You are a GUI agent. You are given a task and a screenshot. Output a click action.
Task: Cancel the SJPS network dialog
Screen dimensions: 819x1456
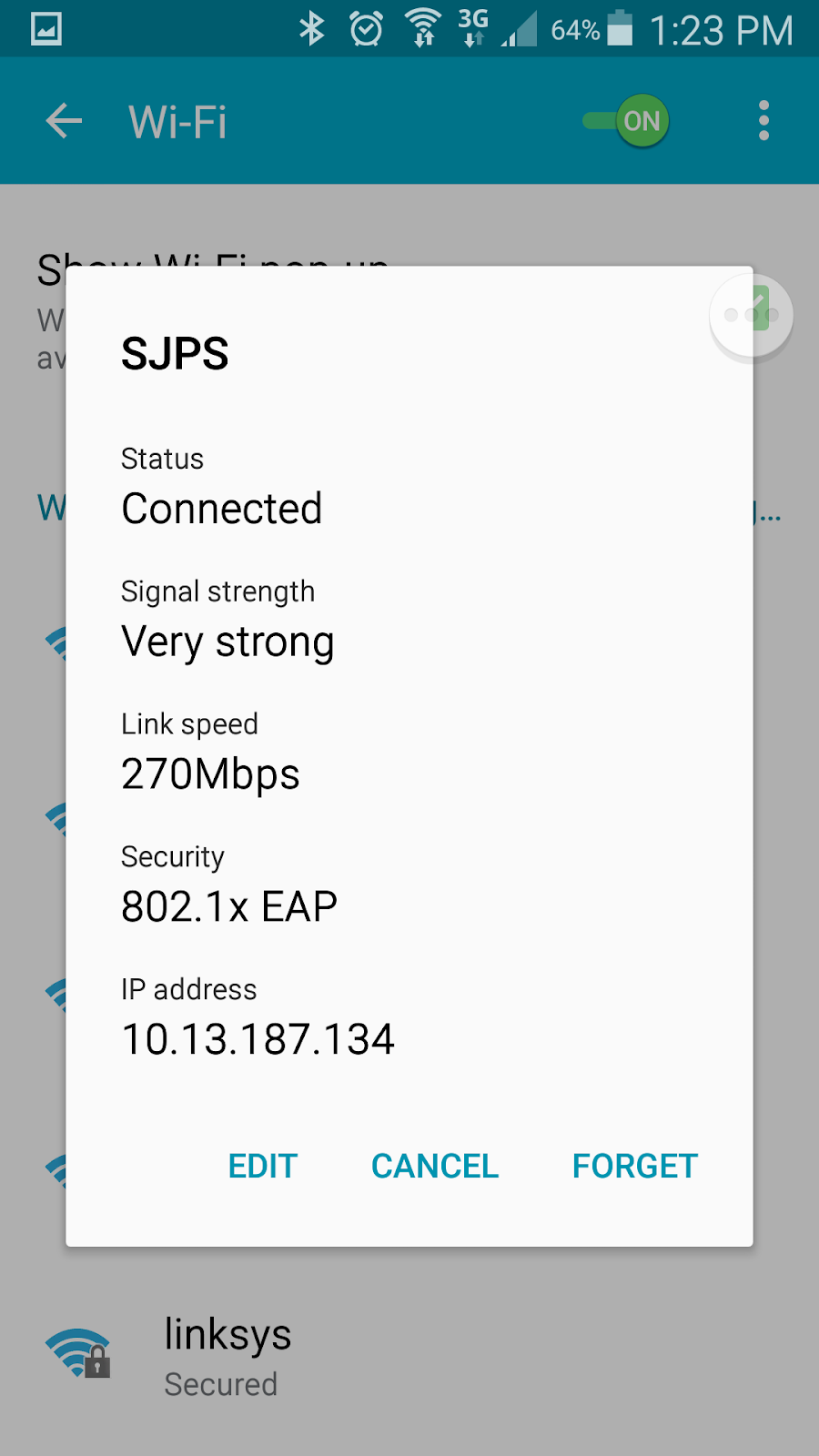tap(435, 1166)
